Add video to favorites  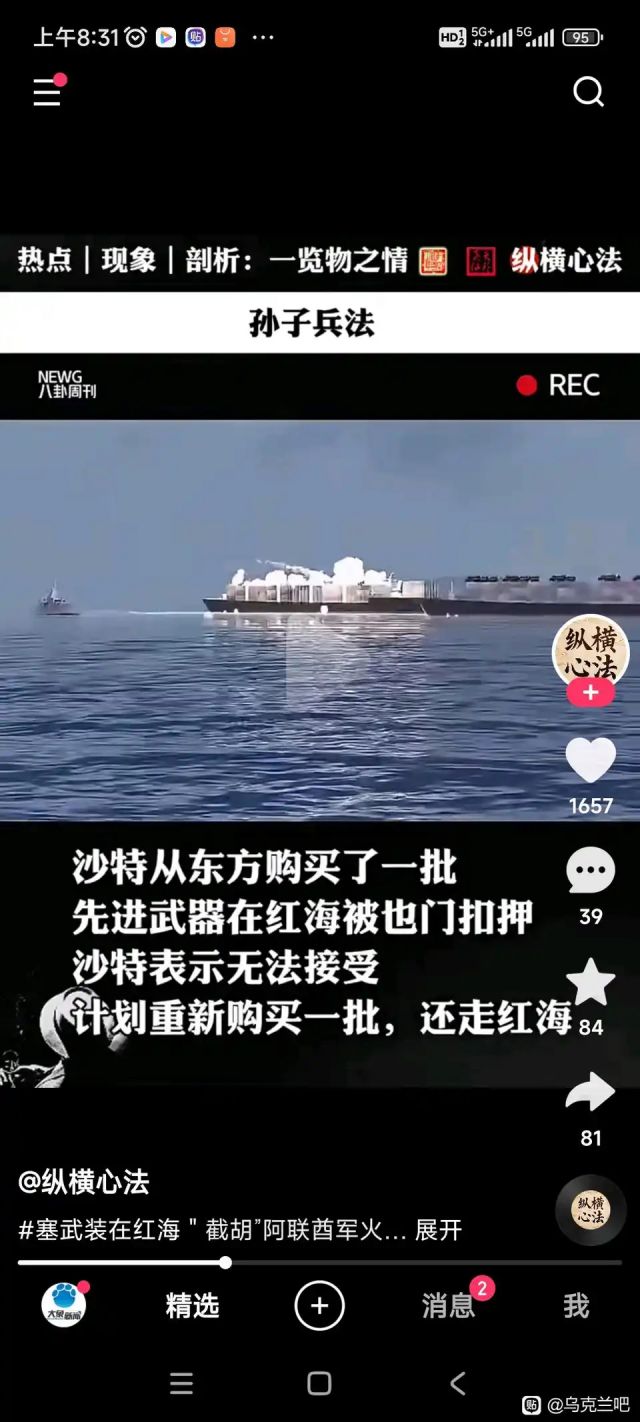tap(590, 982)
